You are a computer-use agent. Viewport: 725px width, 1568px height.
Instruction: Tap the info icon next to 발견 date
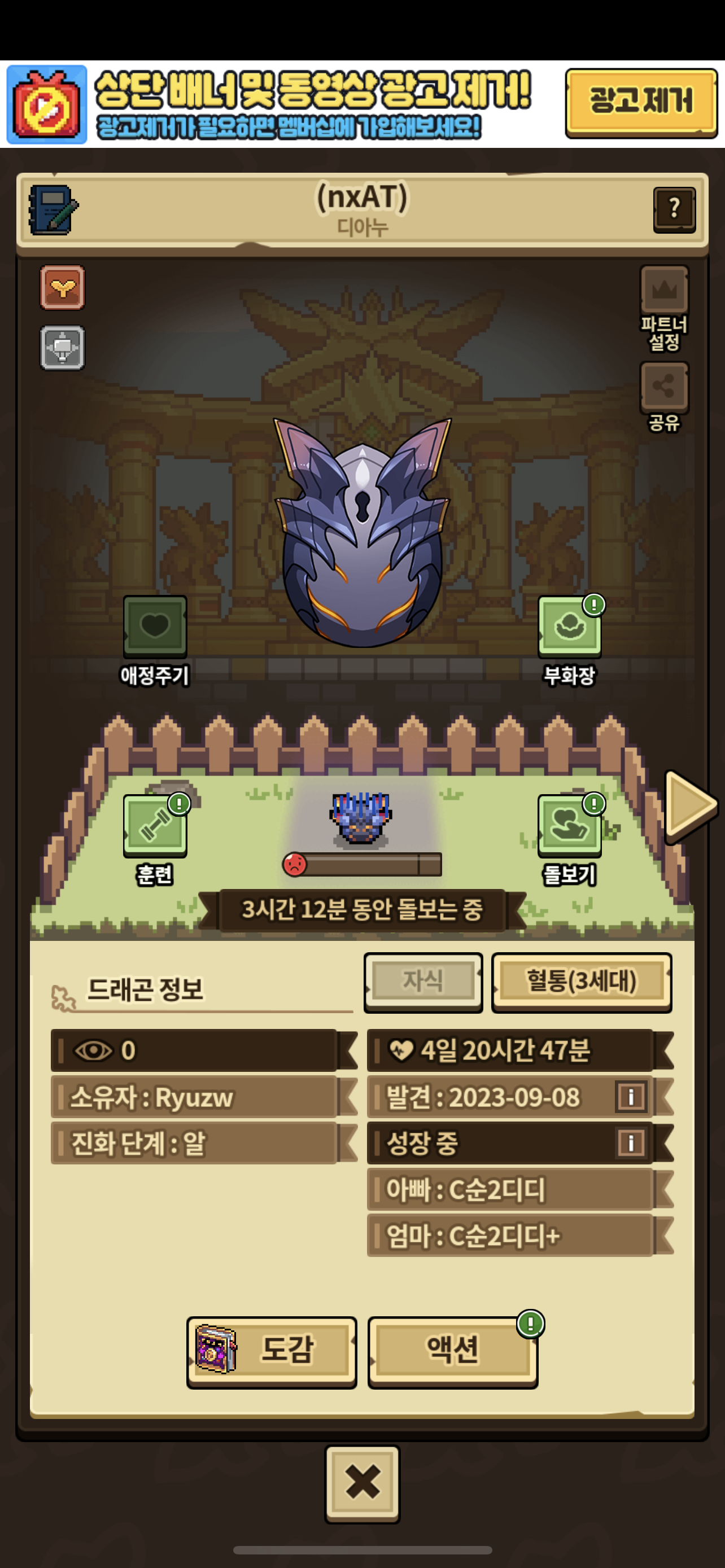(x=631, y=1097)
